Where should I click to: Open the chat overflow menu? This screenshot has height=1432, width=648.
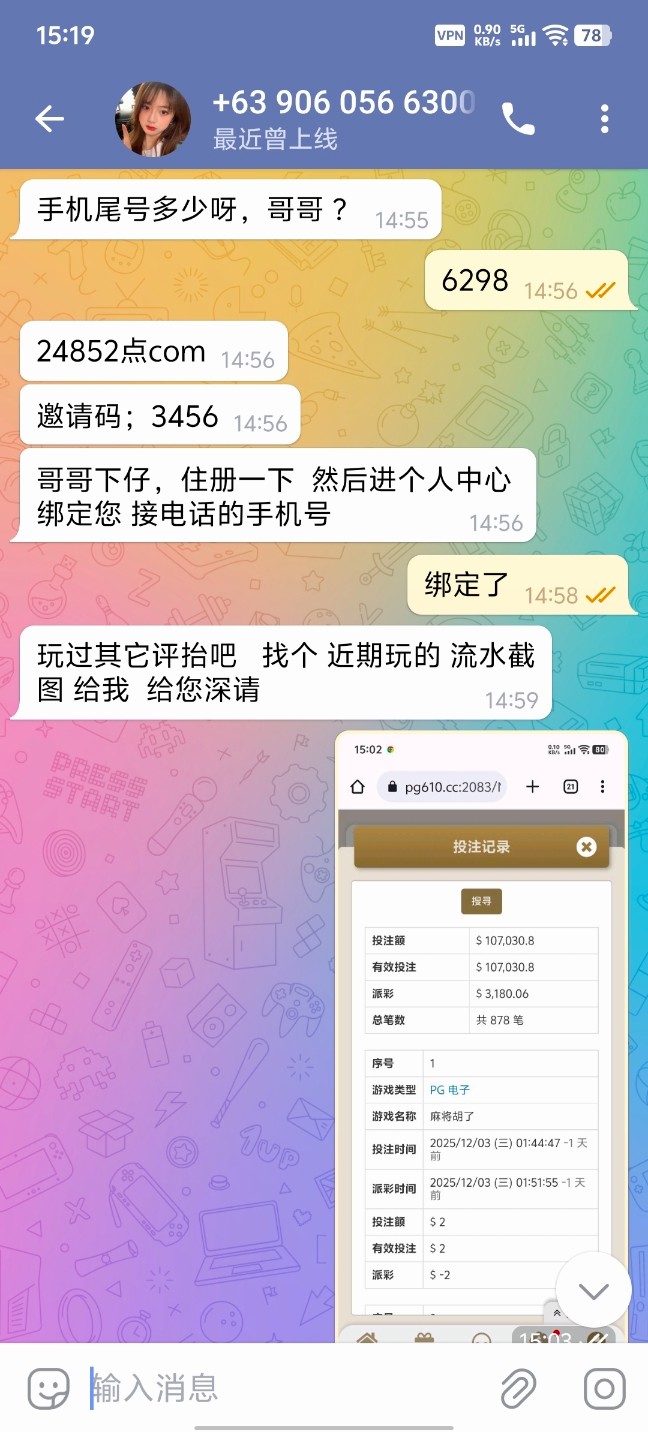[x=604, y=119]
